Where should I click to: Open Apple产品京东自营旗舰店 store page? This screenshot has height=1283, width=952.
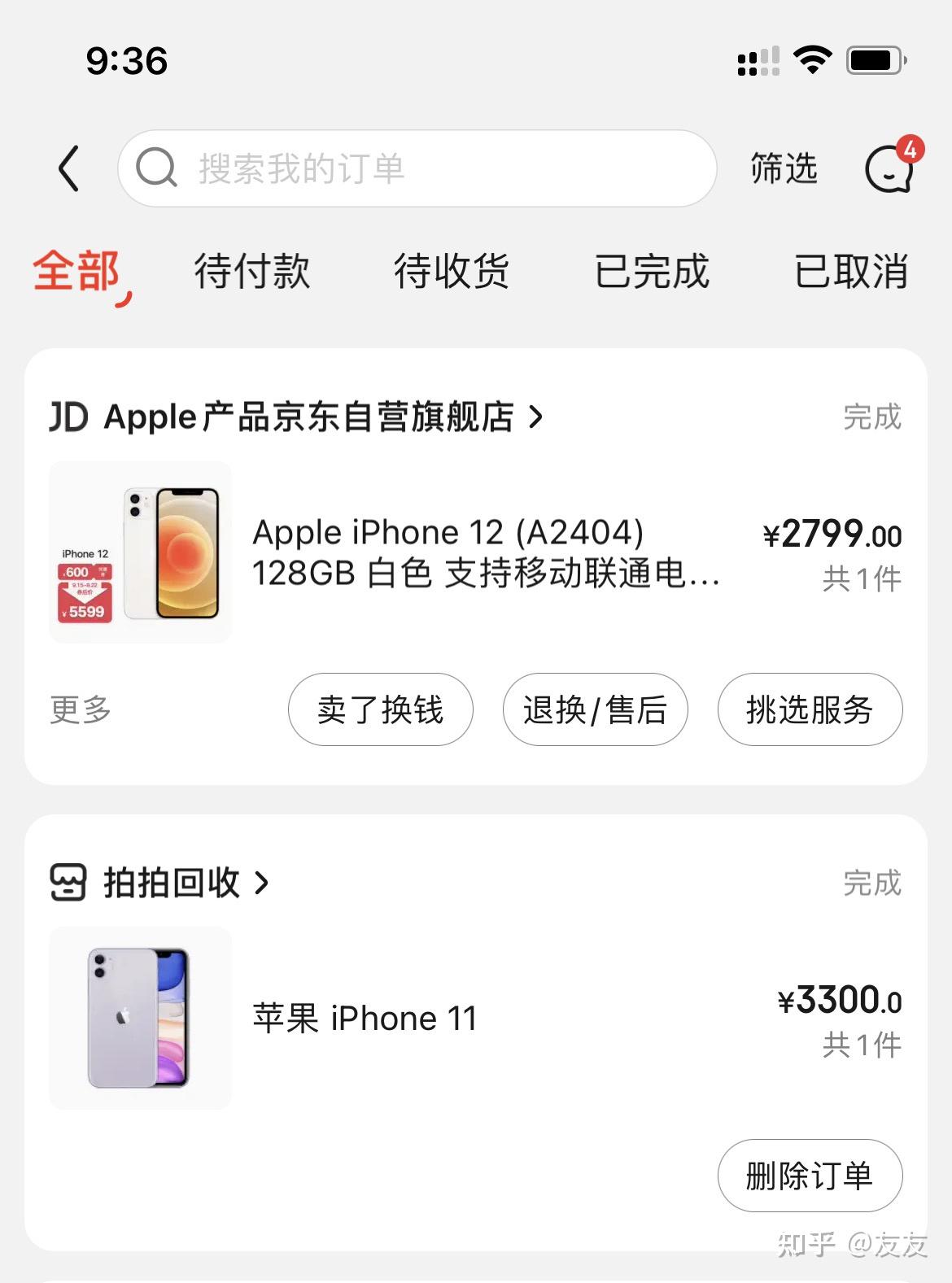pos(309,417)
